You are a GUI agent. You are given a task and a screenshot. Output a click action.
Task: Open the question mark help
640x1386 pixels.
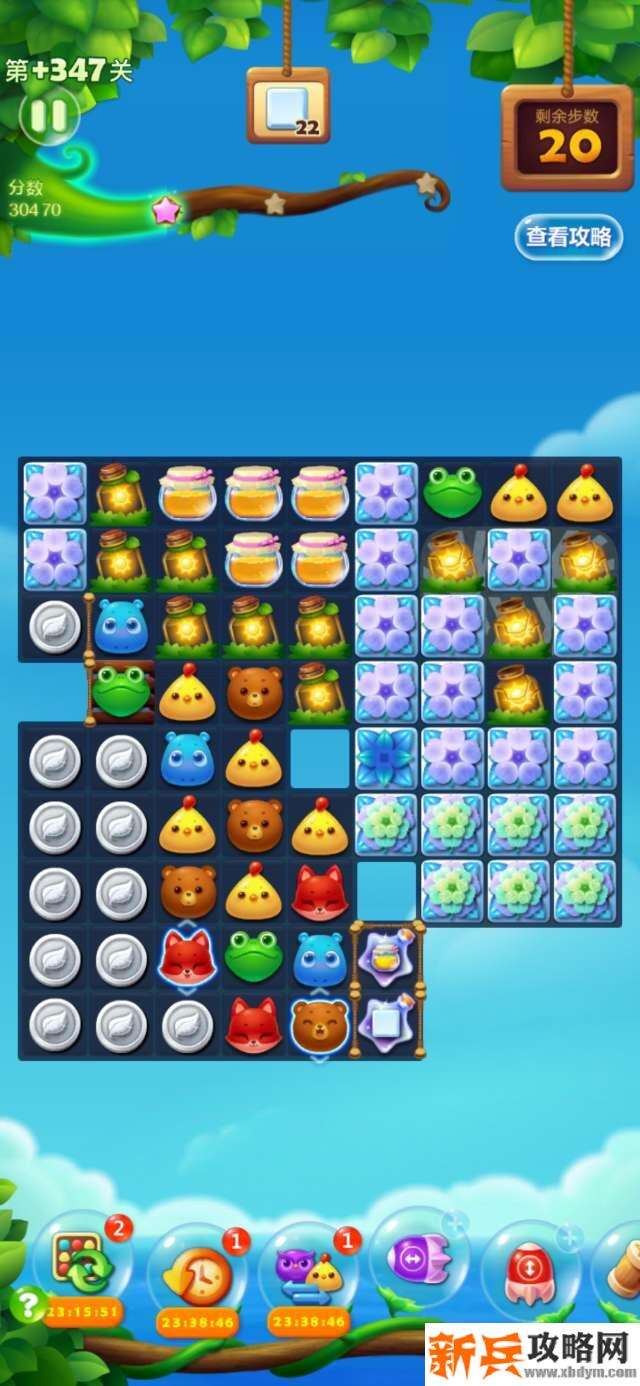(25, 1304)
